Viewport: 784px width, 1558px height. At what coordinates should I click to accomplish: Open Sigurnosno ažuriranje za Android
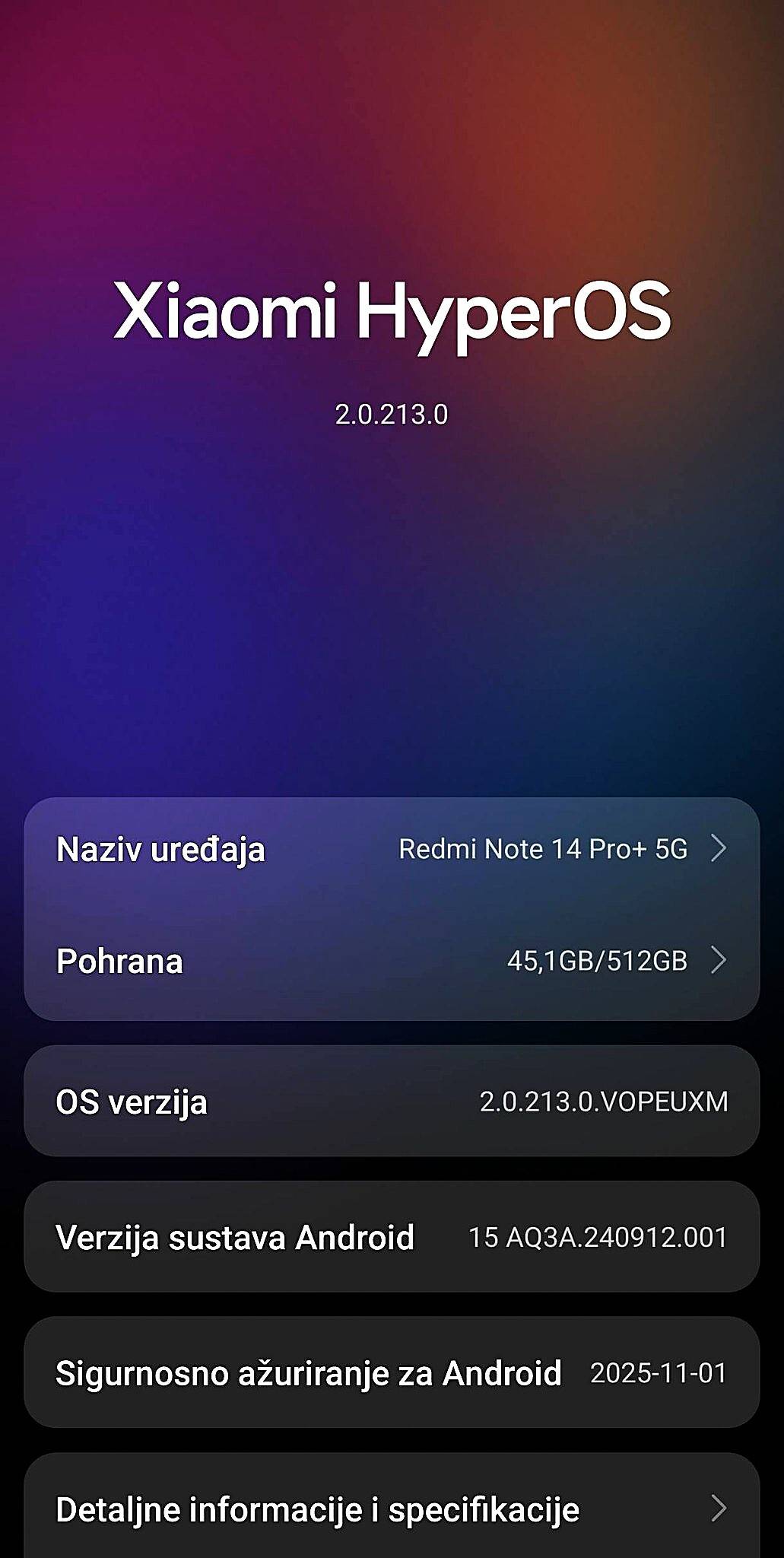392,1372
